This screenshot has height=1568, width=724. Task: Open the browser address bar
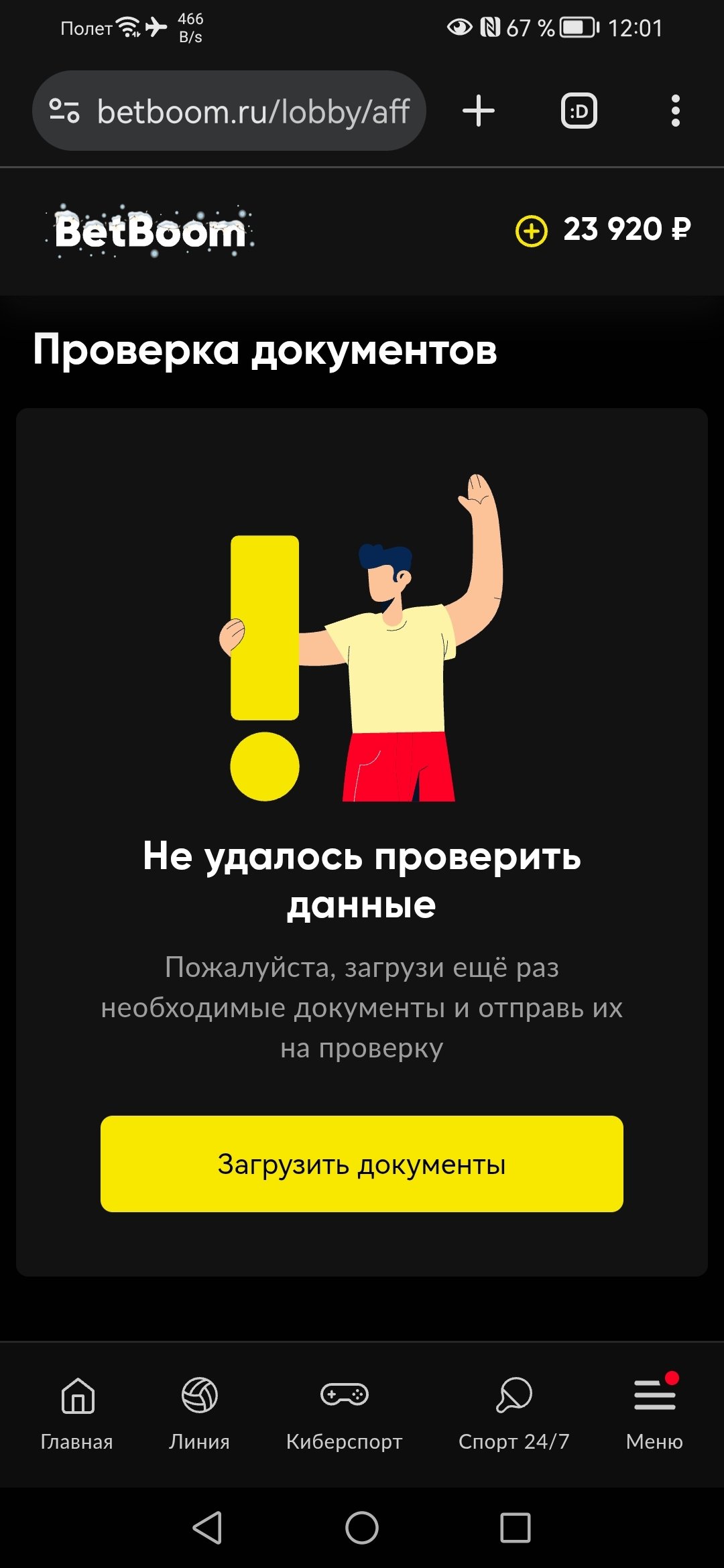(253, 111)
